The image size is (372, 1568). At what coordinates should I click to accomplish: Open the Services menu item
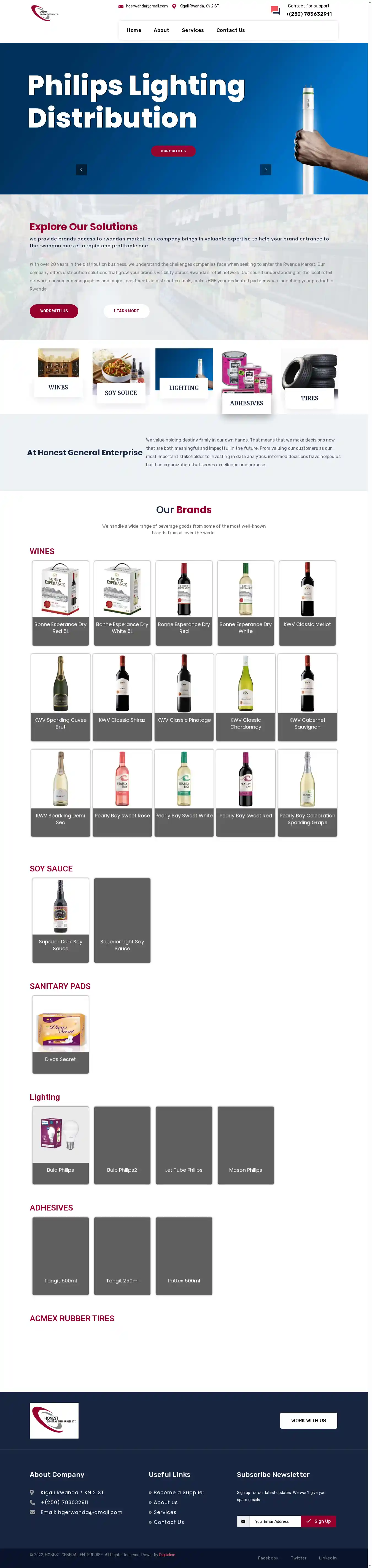192,31
